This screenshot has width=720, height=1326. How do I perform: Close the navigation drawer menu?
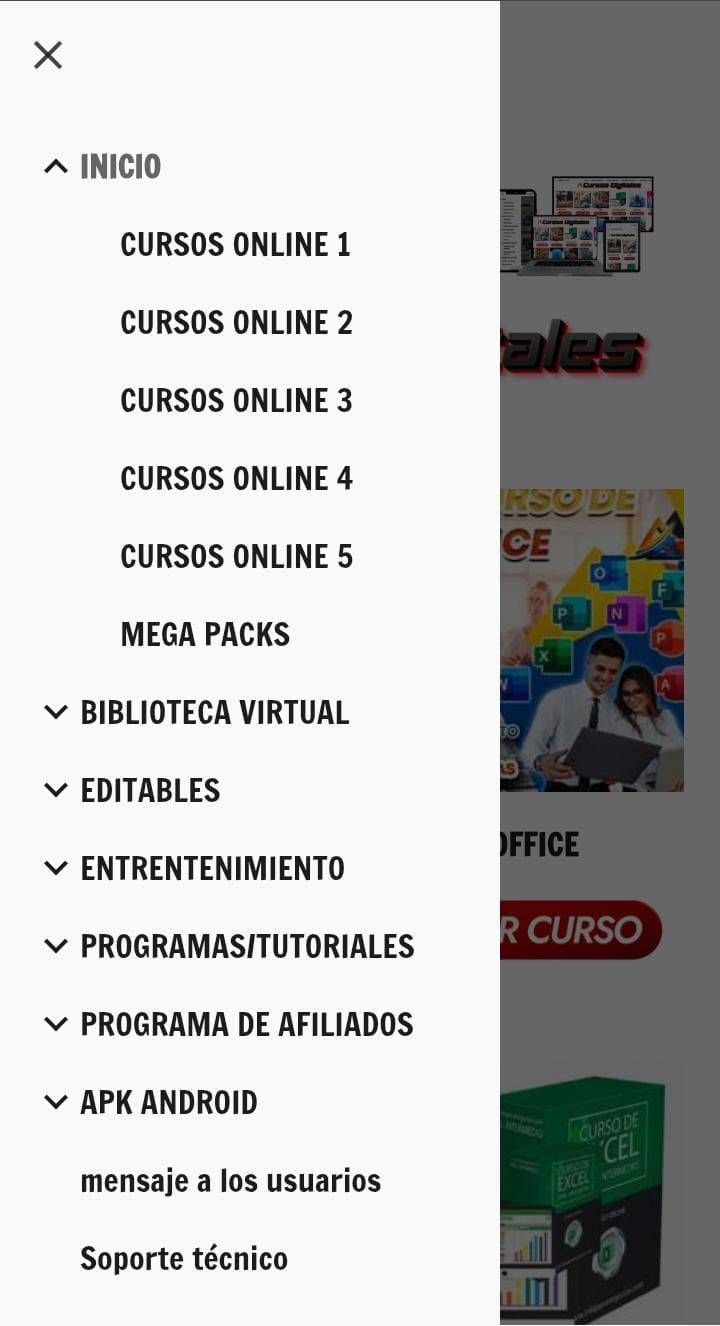[48, 55]
